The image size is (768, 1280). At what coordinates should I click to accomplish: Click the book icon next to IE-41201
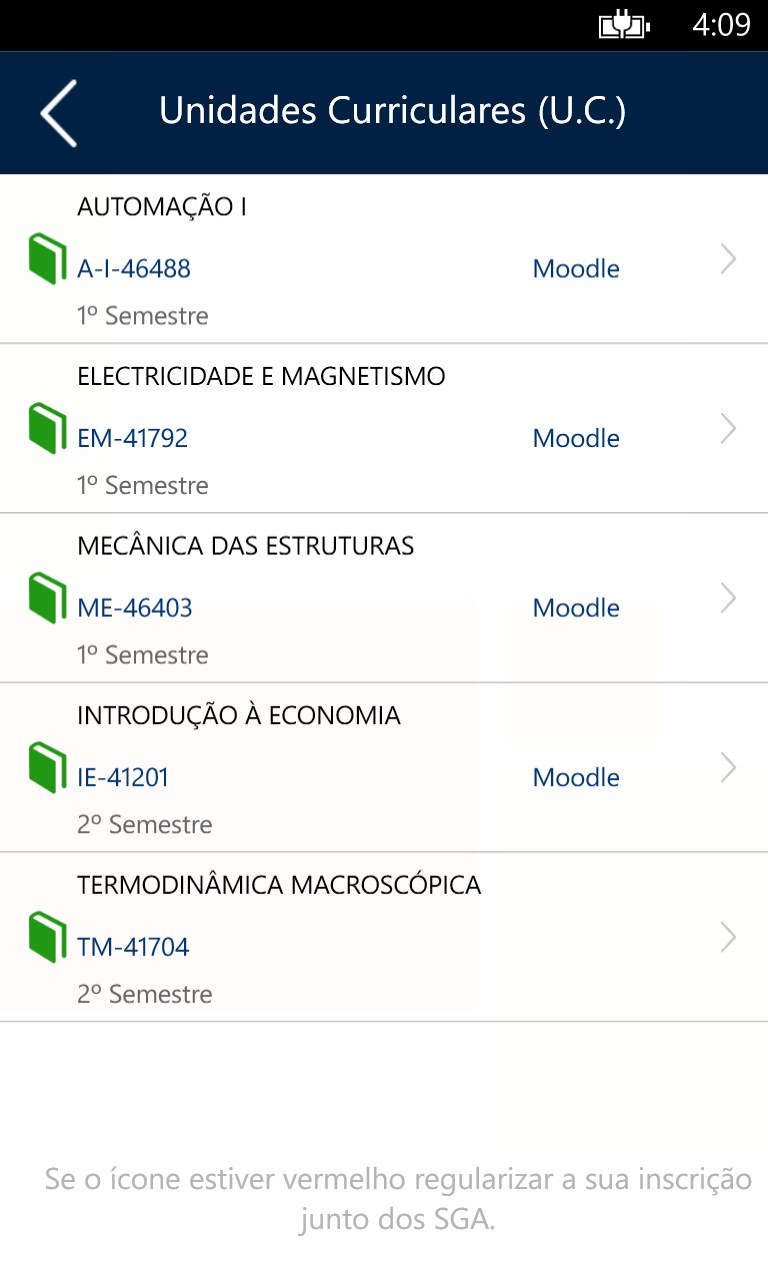tap(48, 767)
